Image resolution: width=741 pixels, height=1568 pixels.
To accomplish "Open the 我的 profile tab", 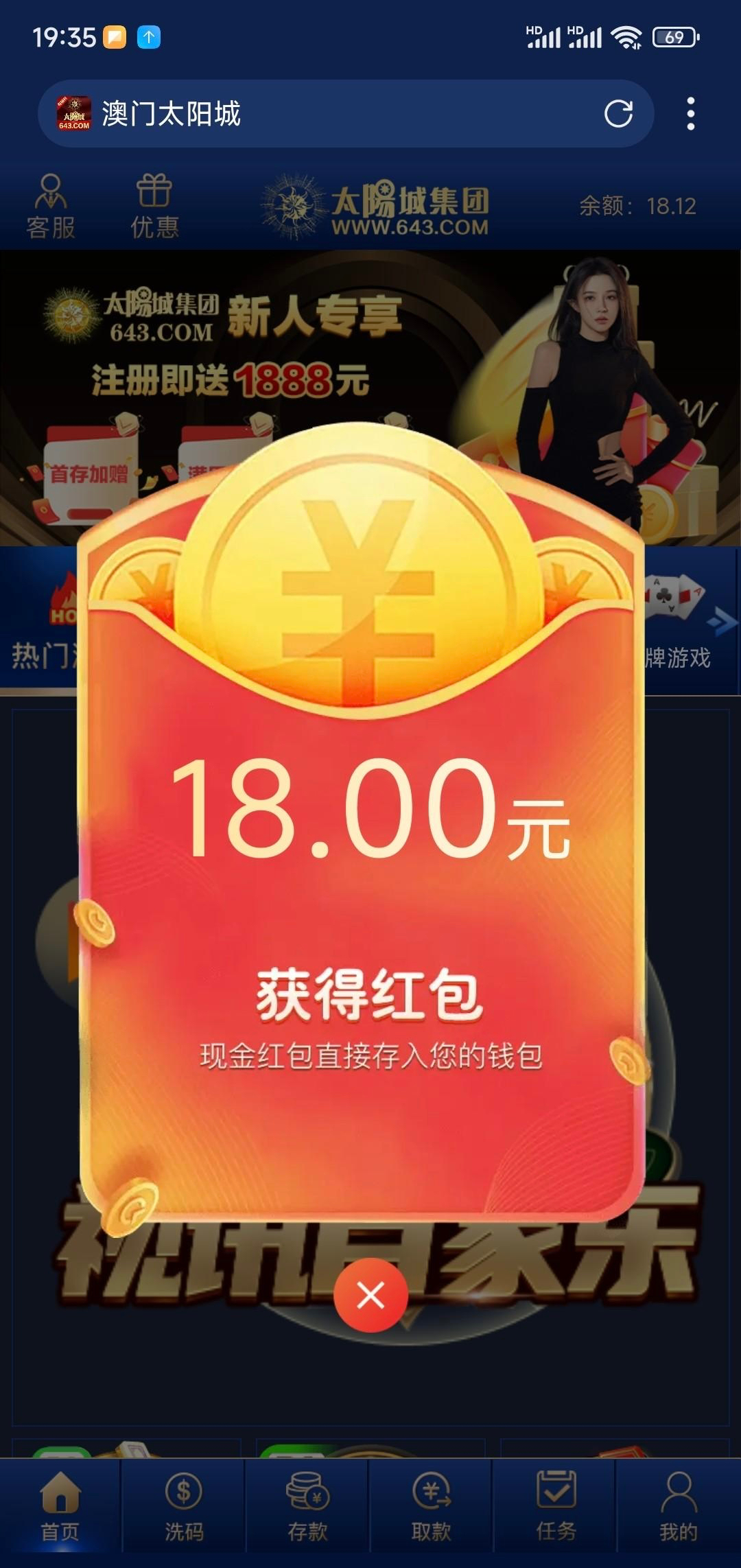I will [678, 1506].
